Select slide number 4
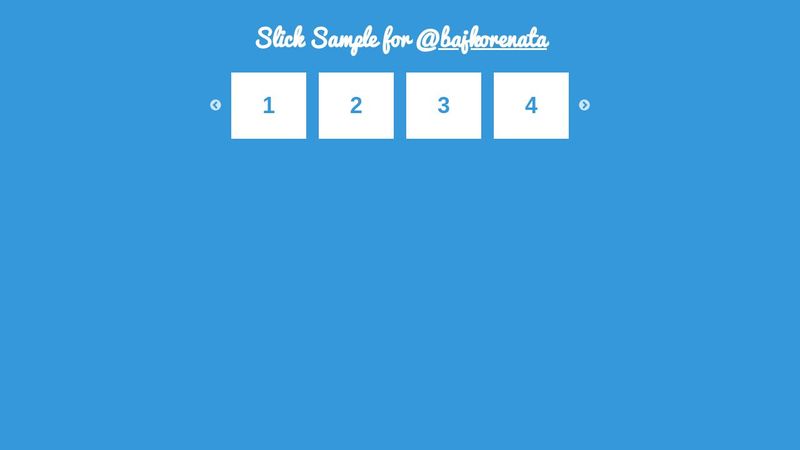 (531, 105)
